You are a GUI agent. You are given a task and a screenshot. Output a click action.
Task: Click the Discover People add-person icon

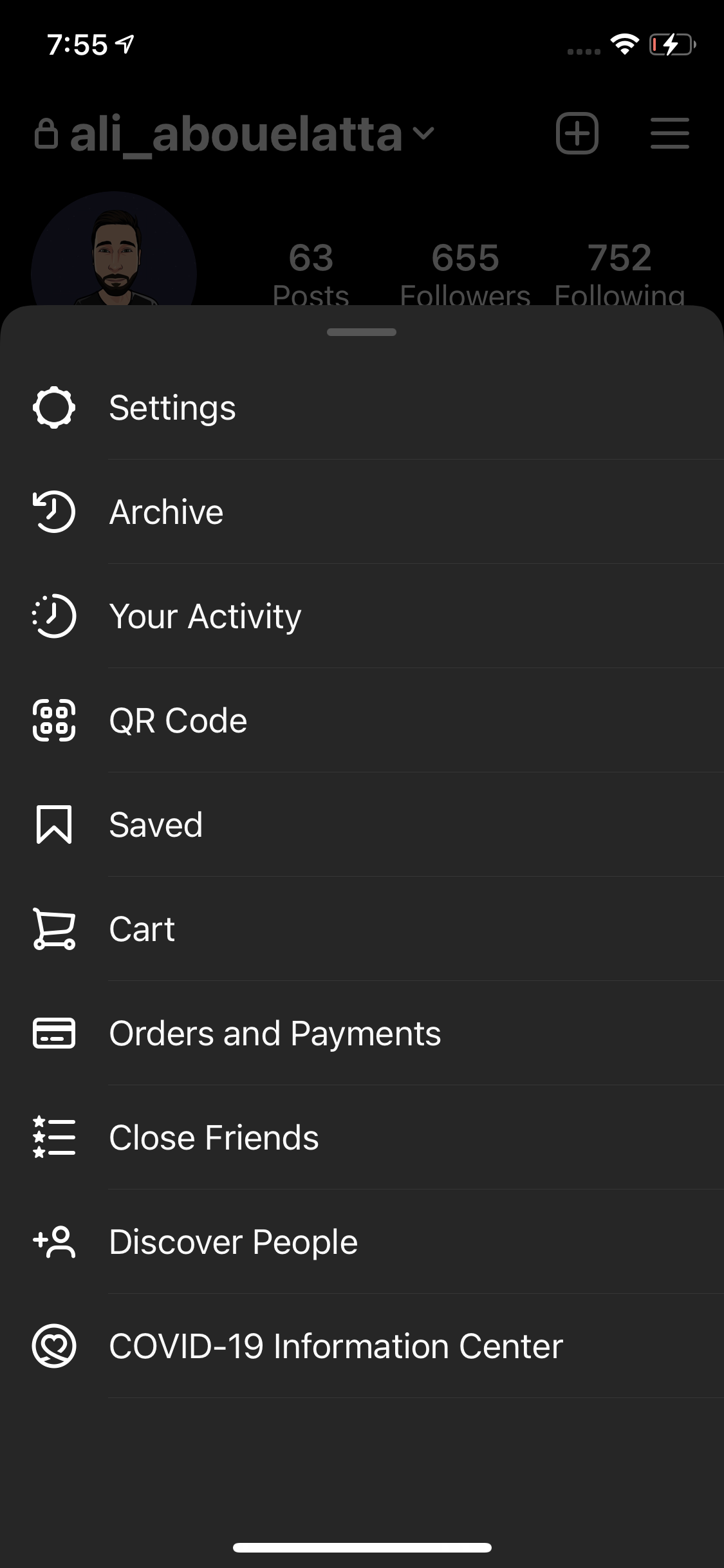(55, 1242)
